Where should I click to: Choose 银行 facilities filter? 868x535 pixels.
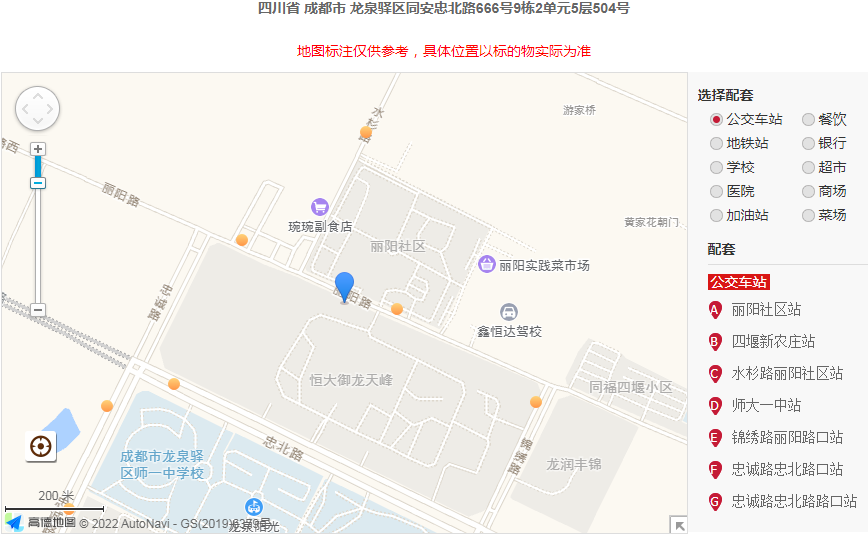[x=809, y=143]
